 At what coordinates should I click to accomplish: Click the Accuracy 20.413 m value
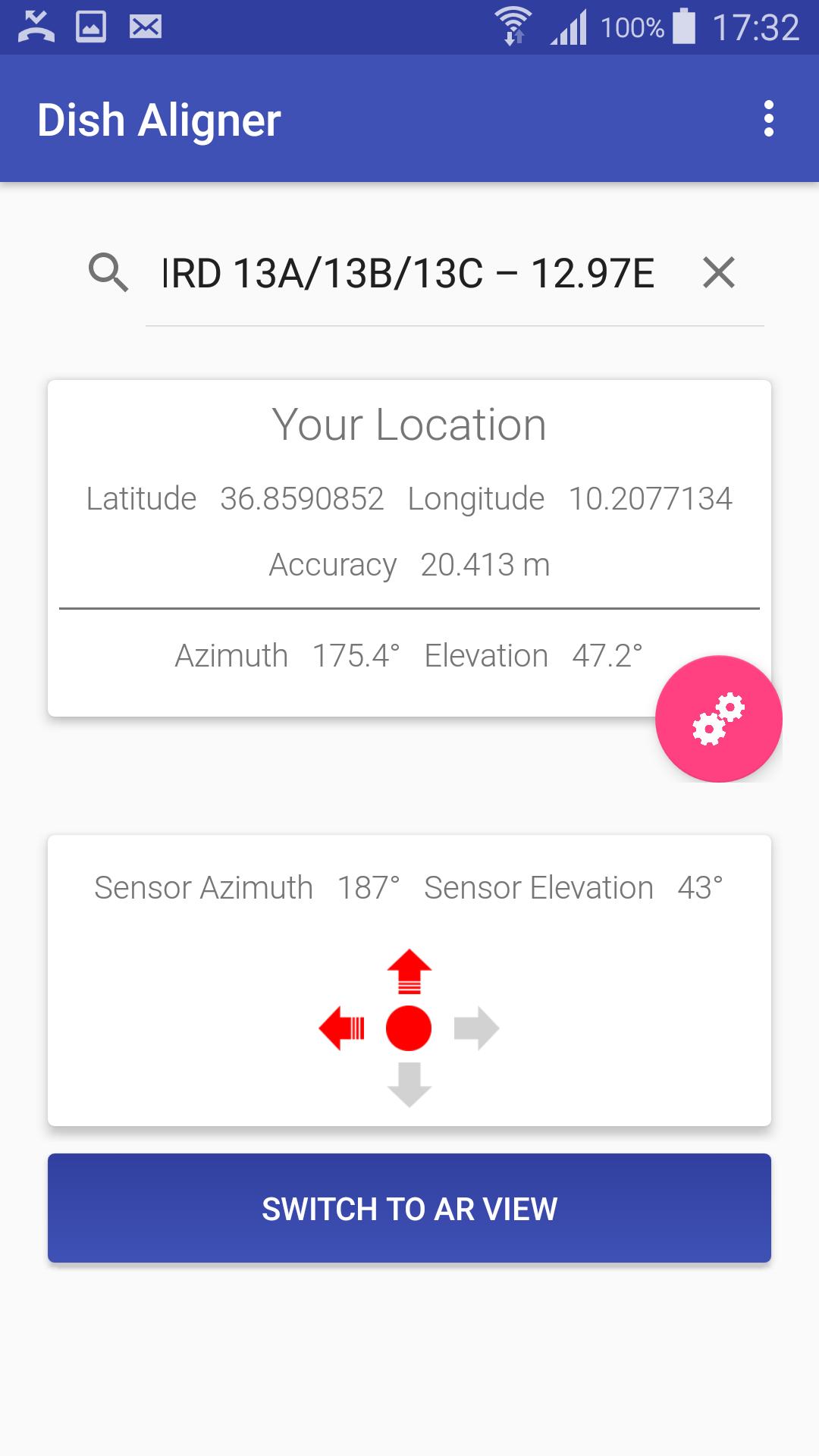point(485,564)
